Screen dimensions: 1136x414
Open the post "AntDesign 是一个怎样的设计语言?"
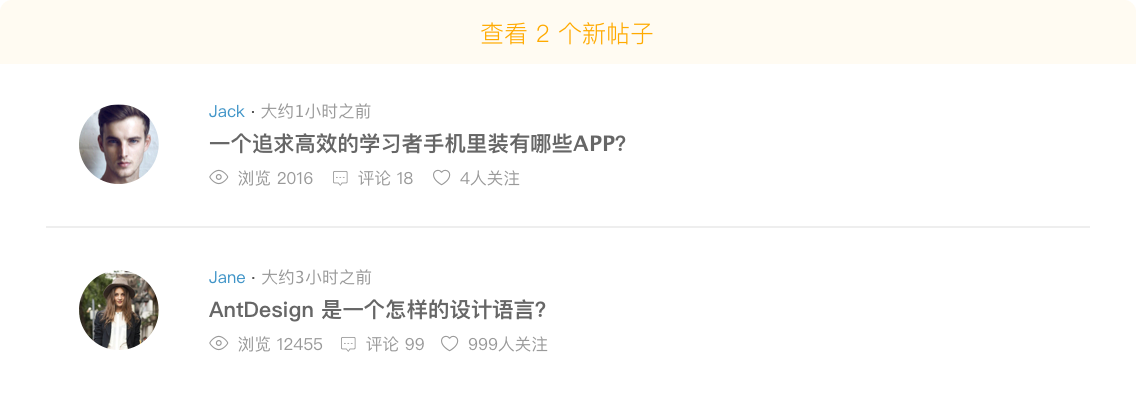[377, 310]
